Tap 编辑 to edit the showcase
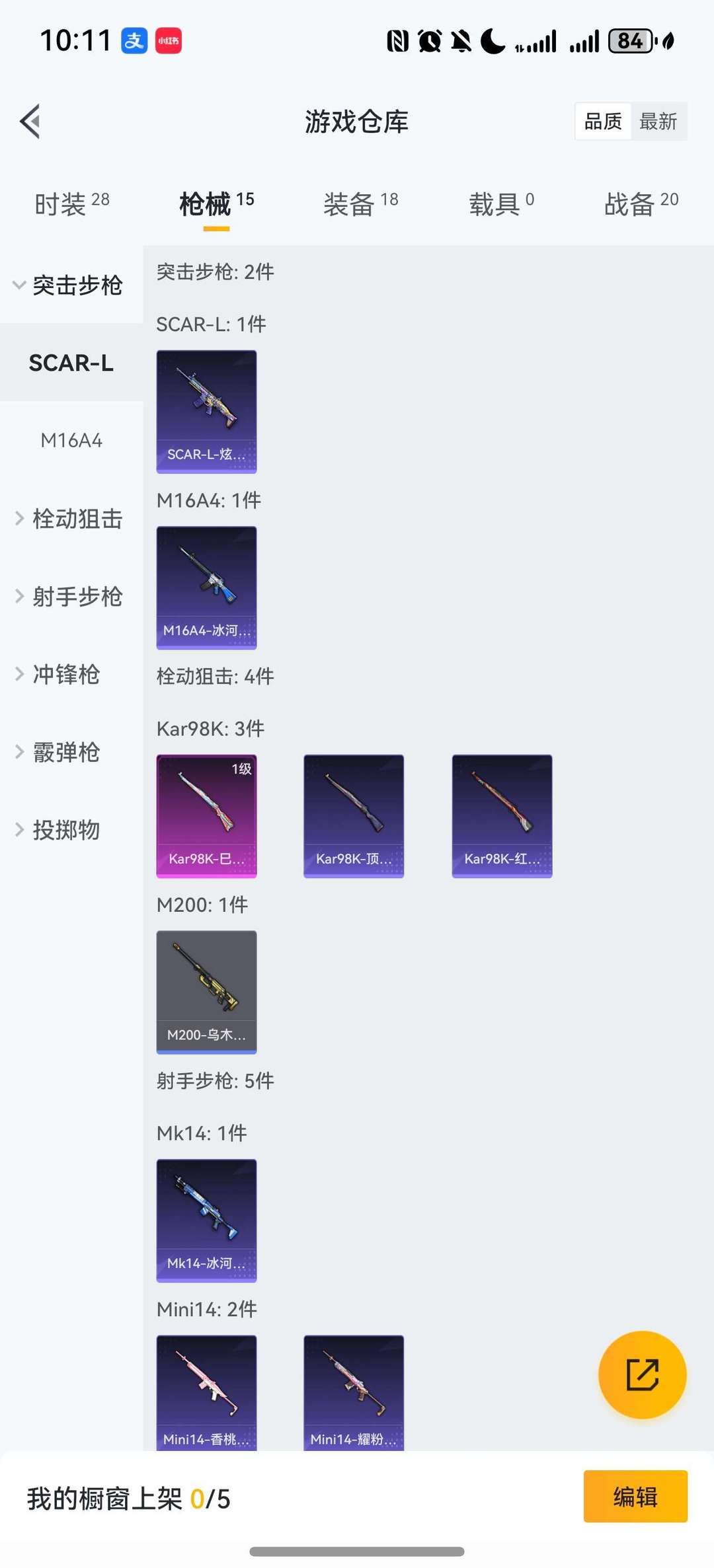 tap(635, 1497)
